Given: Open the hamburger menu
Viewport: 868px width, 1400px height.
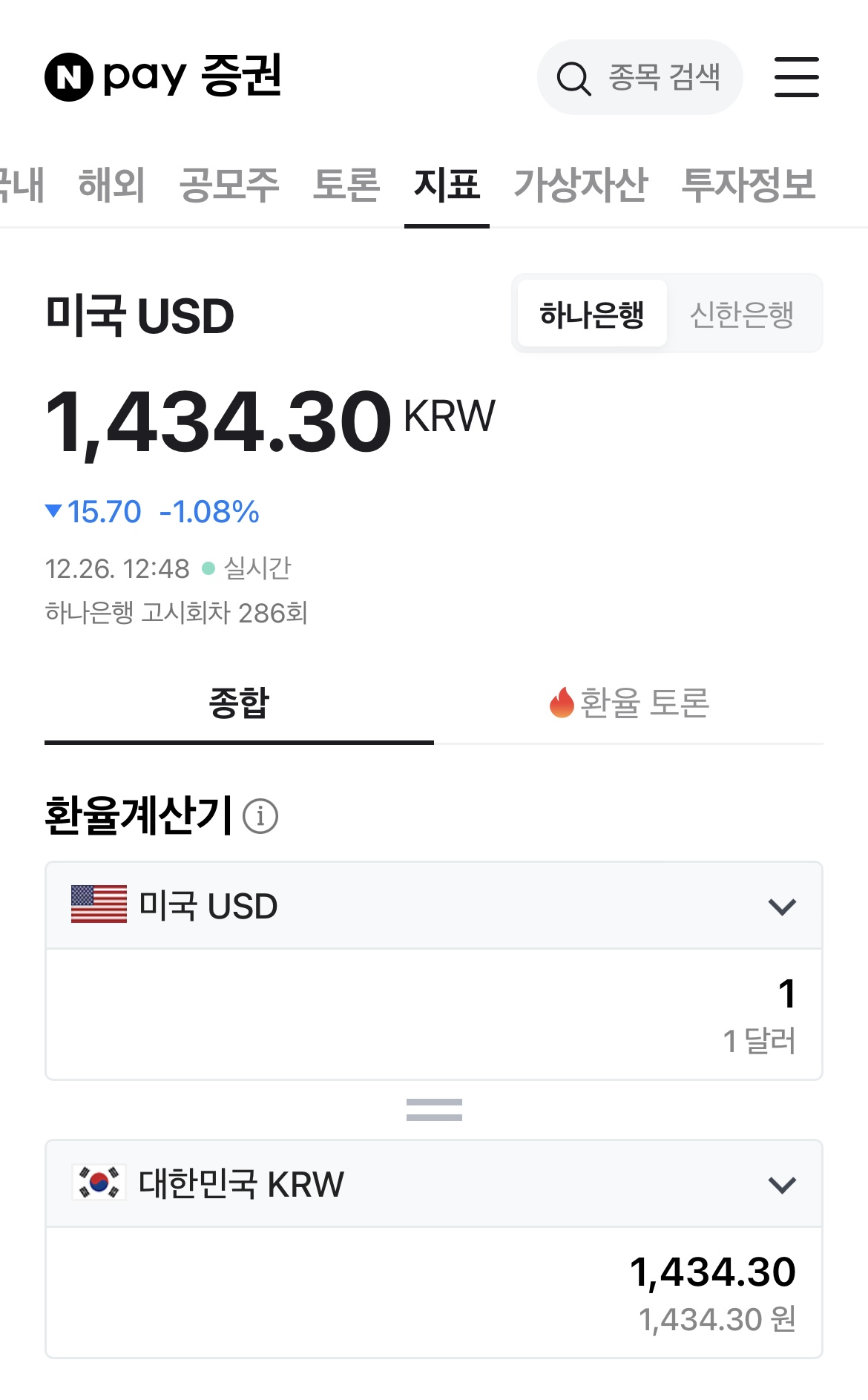Looking at the screenshot, I should (796, 77).
